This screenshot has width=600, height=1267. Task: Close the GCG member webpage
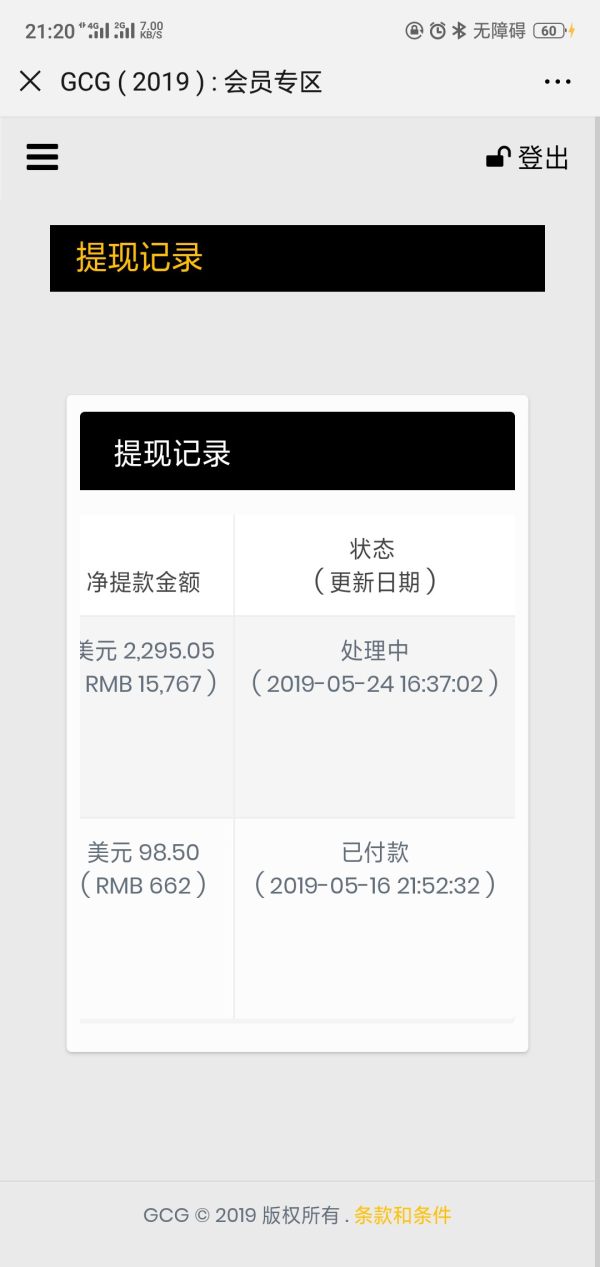(x=30, y=81)
